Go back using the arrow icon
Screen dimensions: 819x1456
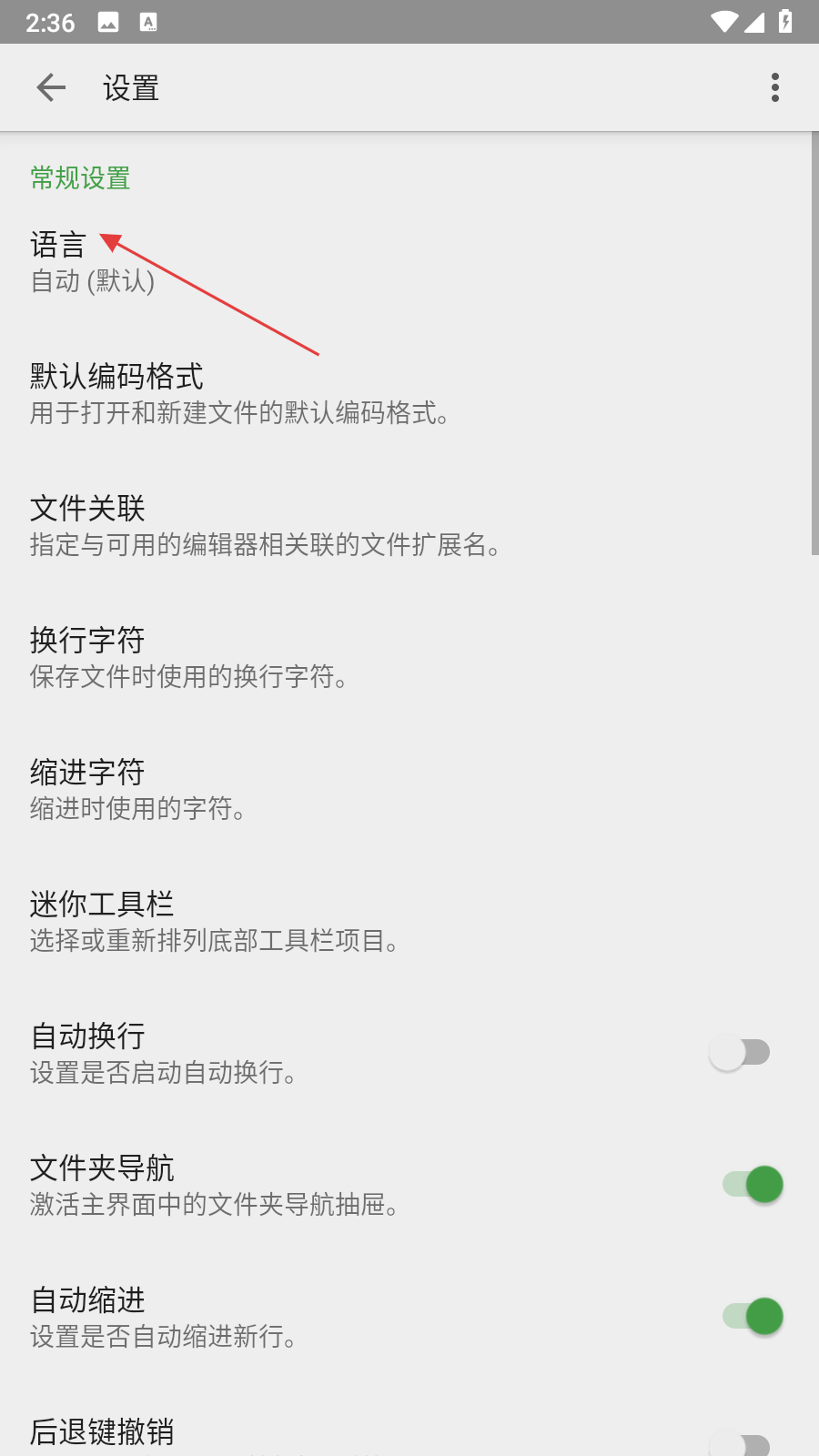[x=51, y=87]
